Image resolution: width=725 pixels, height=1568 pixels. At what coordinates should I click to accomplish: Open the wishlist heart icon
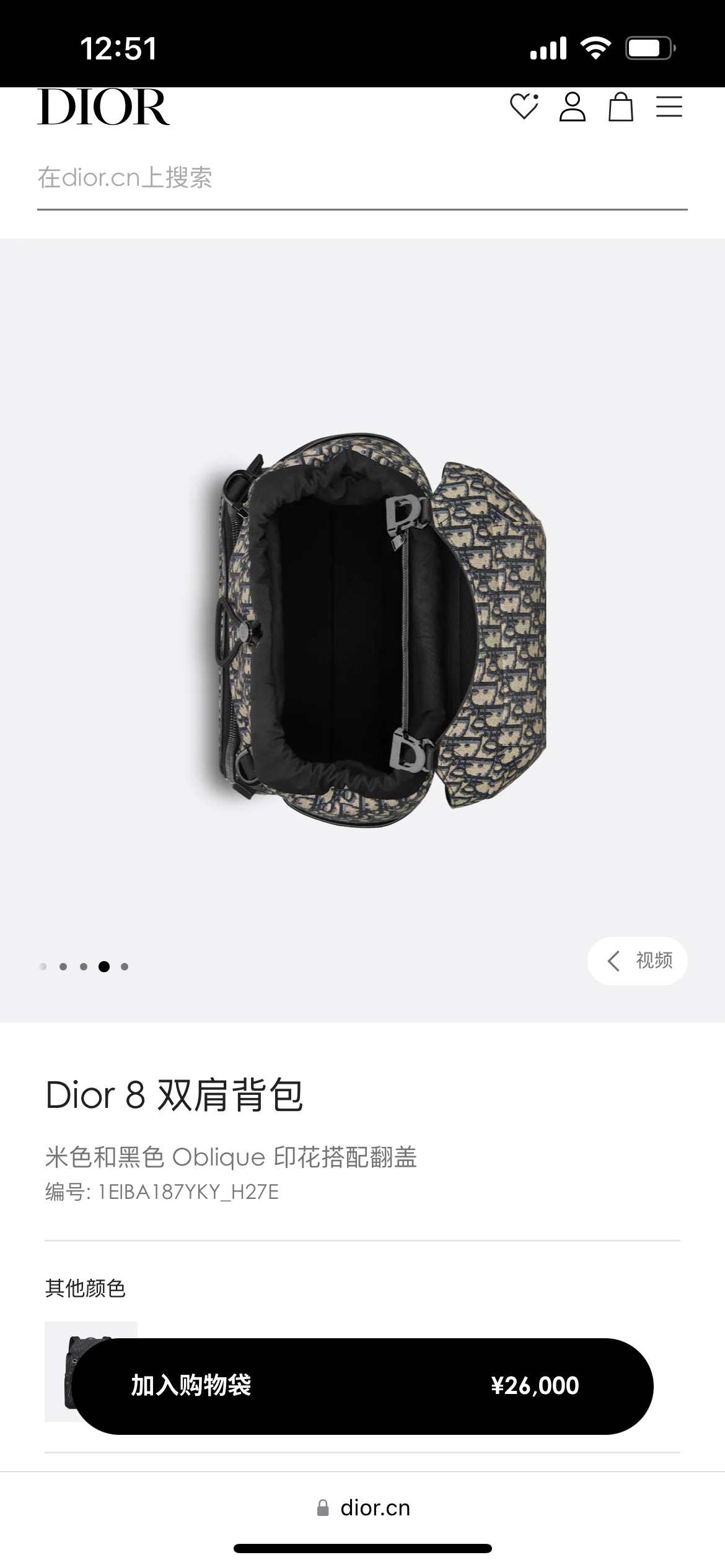click(x=524, y=107)
